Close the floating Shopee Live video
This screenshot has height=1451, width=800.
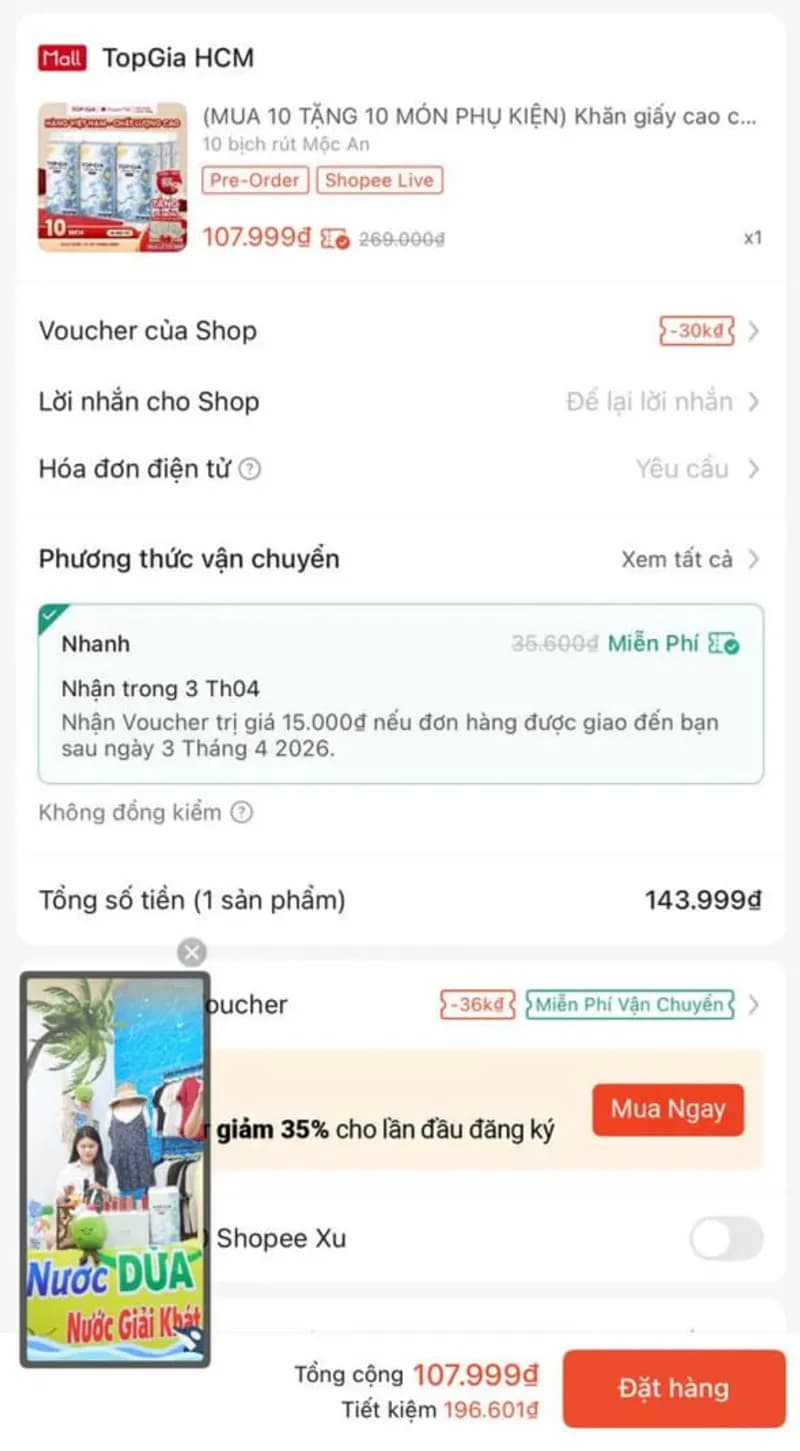[x=191, y=952]
